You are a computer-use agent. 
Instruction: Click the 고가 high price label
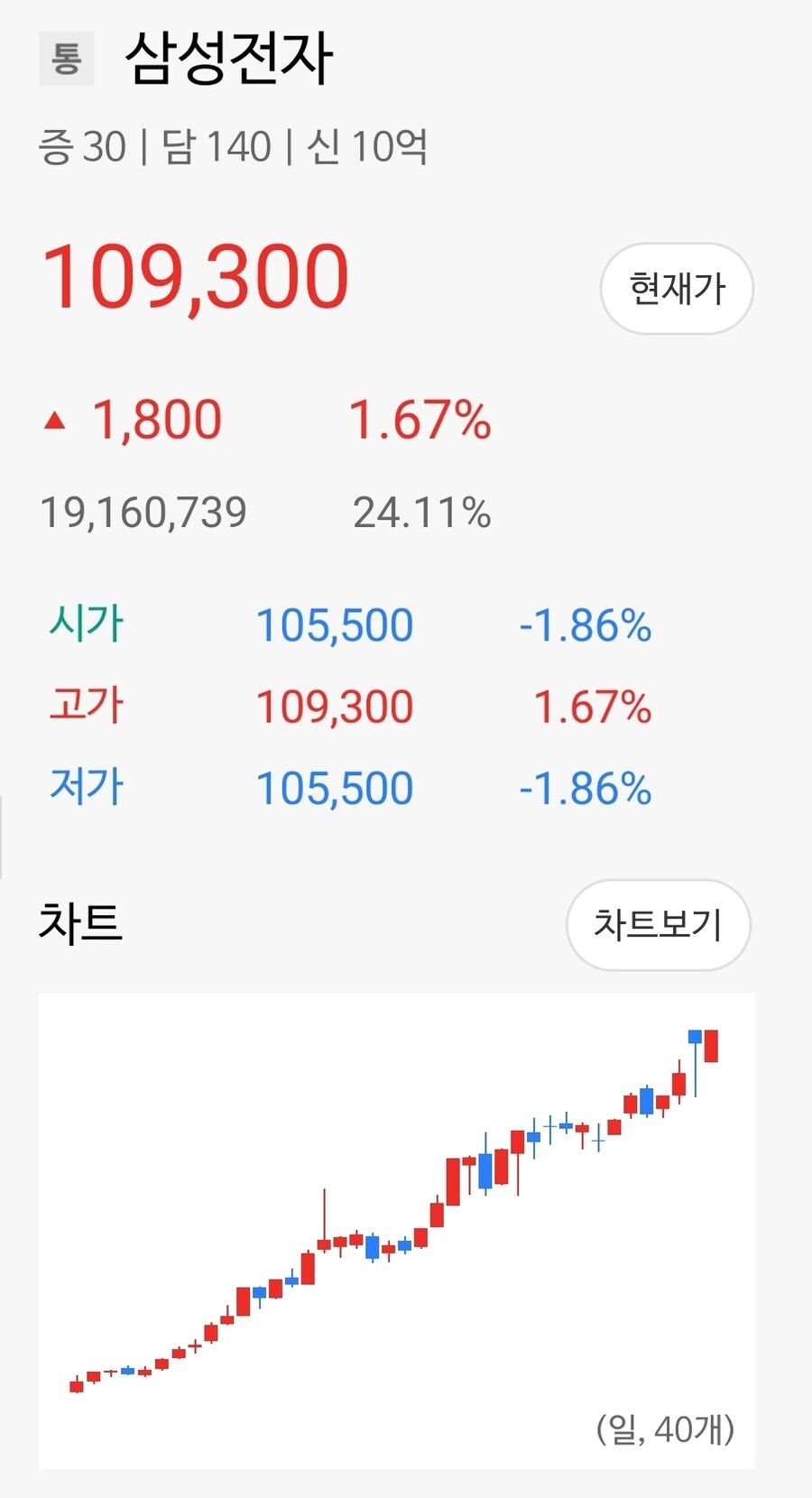[87, 705]
